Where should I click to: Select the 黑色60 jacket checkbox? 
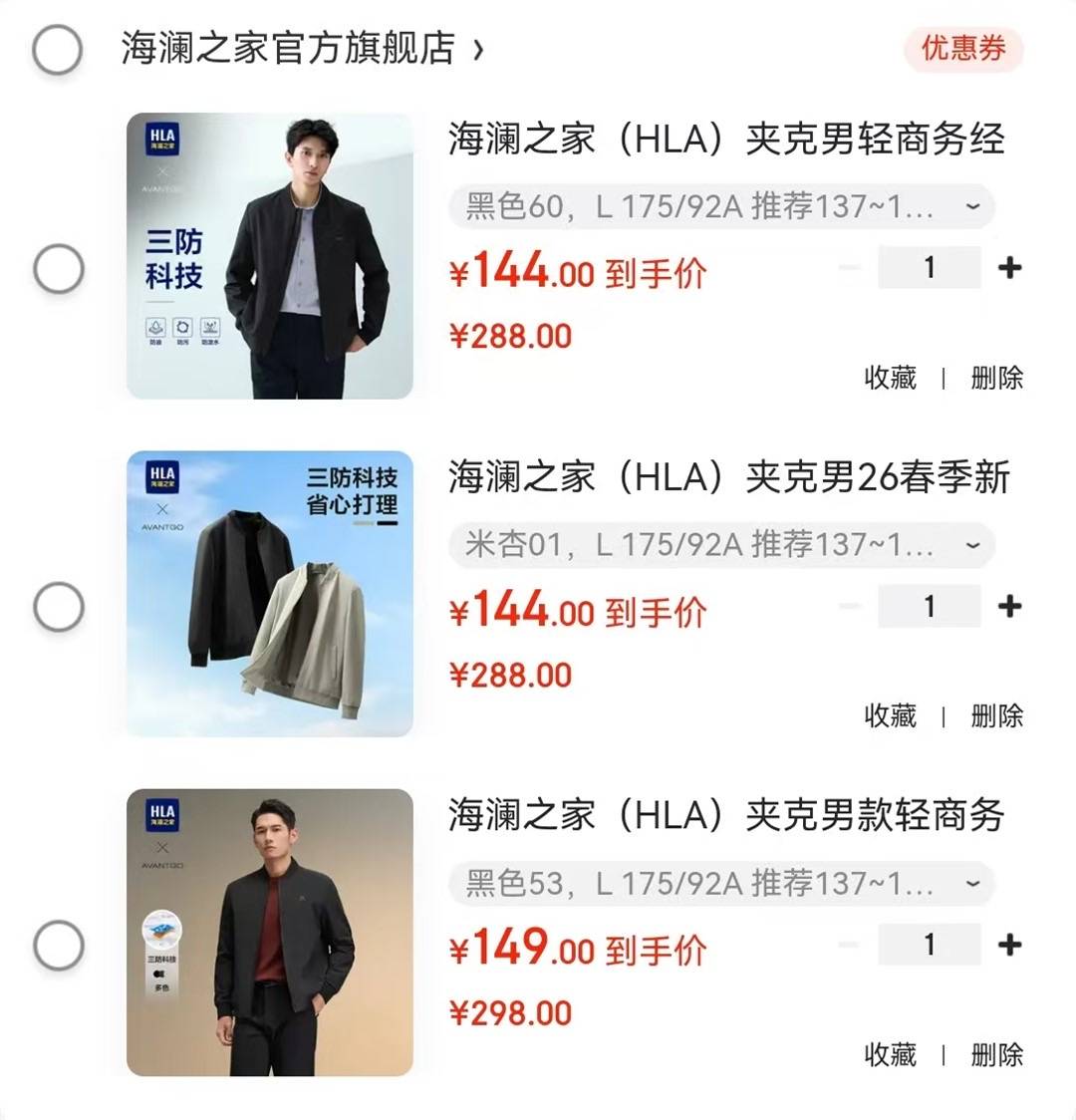(x=58, y=268)
